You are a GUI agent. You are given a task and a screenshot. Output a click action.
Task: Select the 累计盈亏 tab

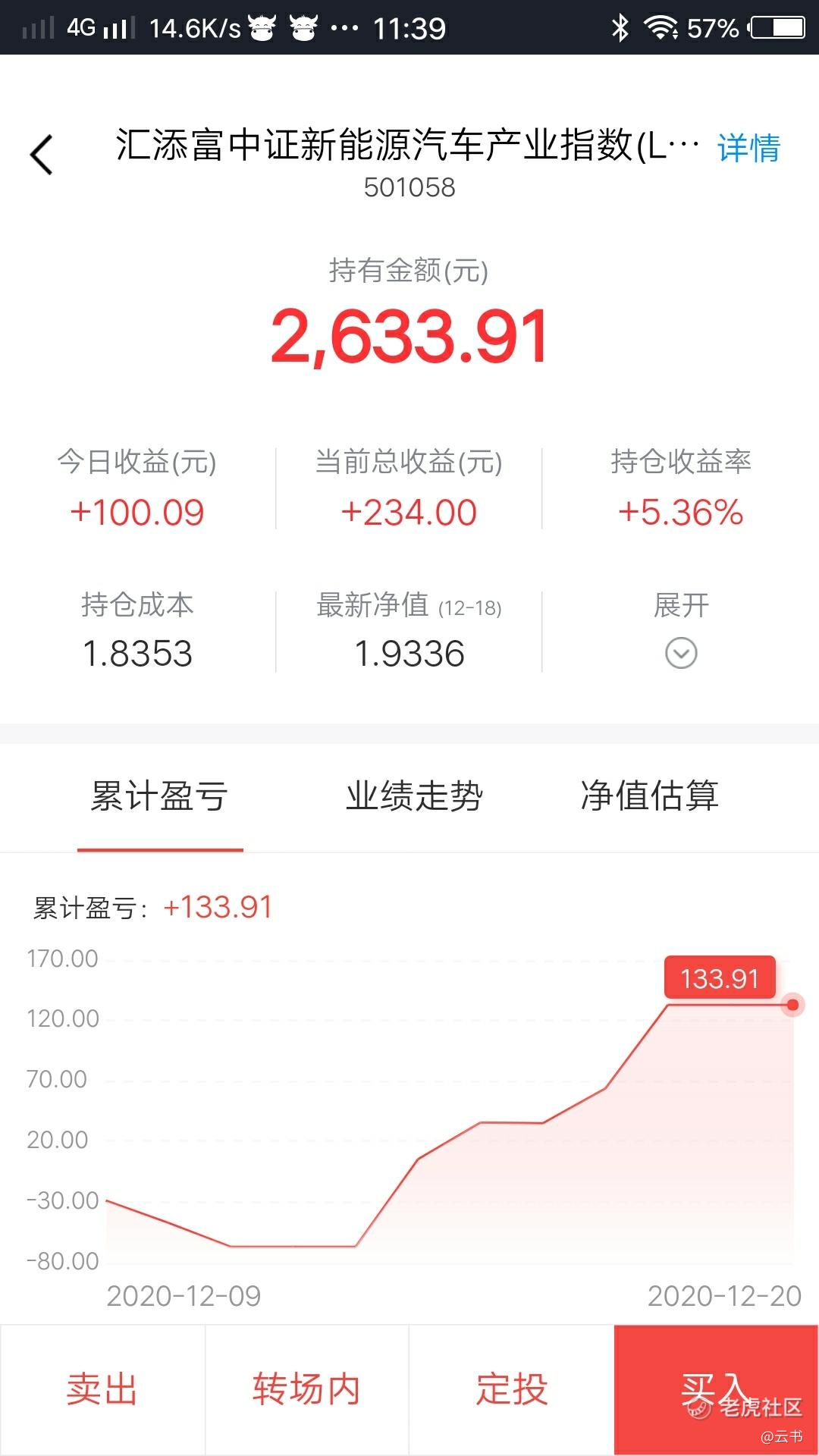(x=160, y=796)
